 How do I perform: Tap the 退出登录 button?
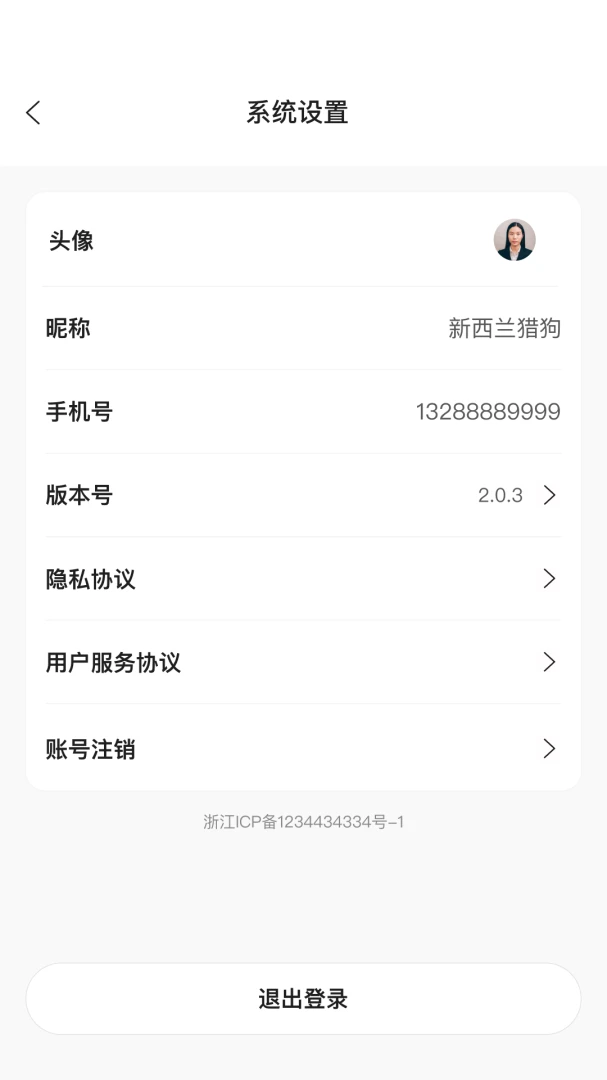coord(303,999)
